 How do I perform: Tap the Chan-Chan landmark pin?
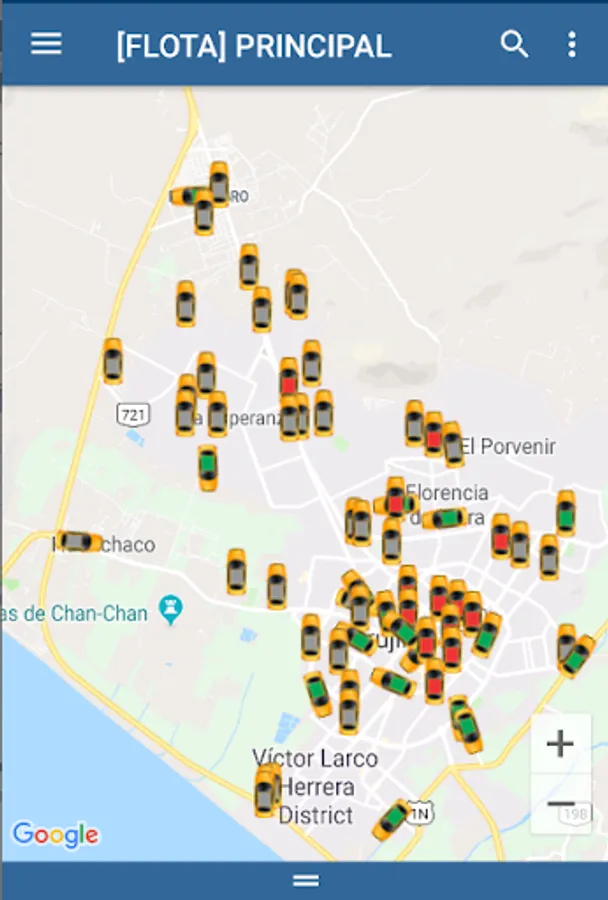[171, 610]
